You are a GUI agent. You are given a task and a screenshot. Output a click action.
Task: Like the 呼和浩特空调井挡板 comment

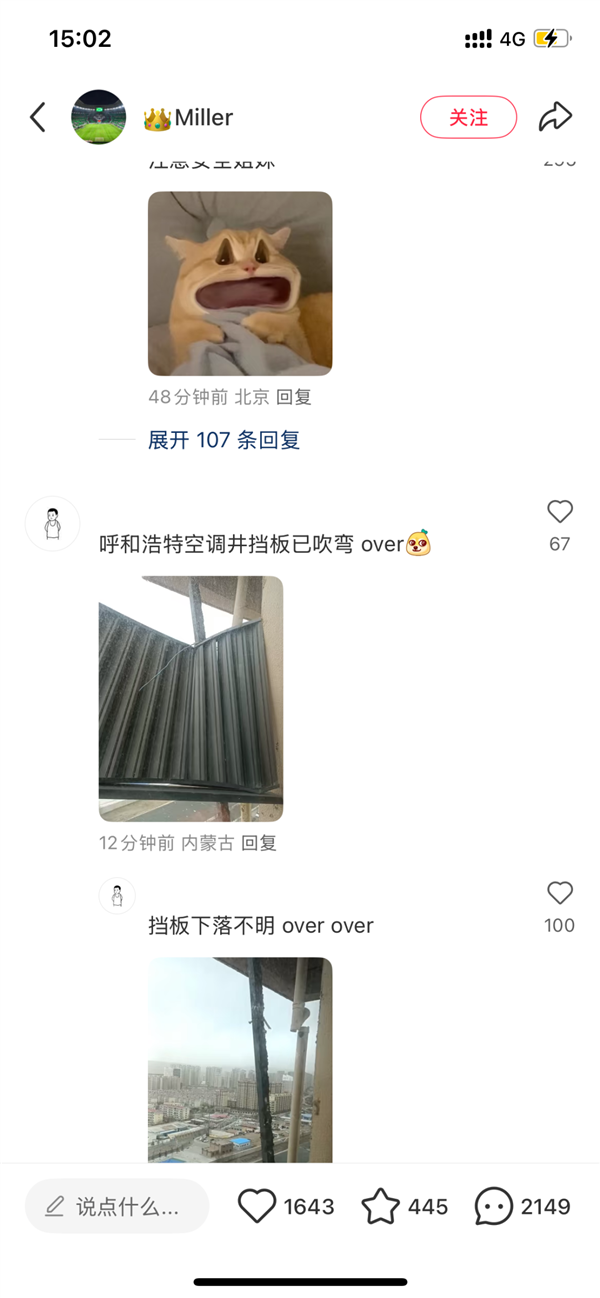coord(559,513)
